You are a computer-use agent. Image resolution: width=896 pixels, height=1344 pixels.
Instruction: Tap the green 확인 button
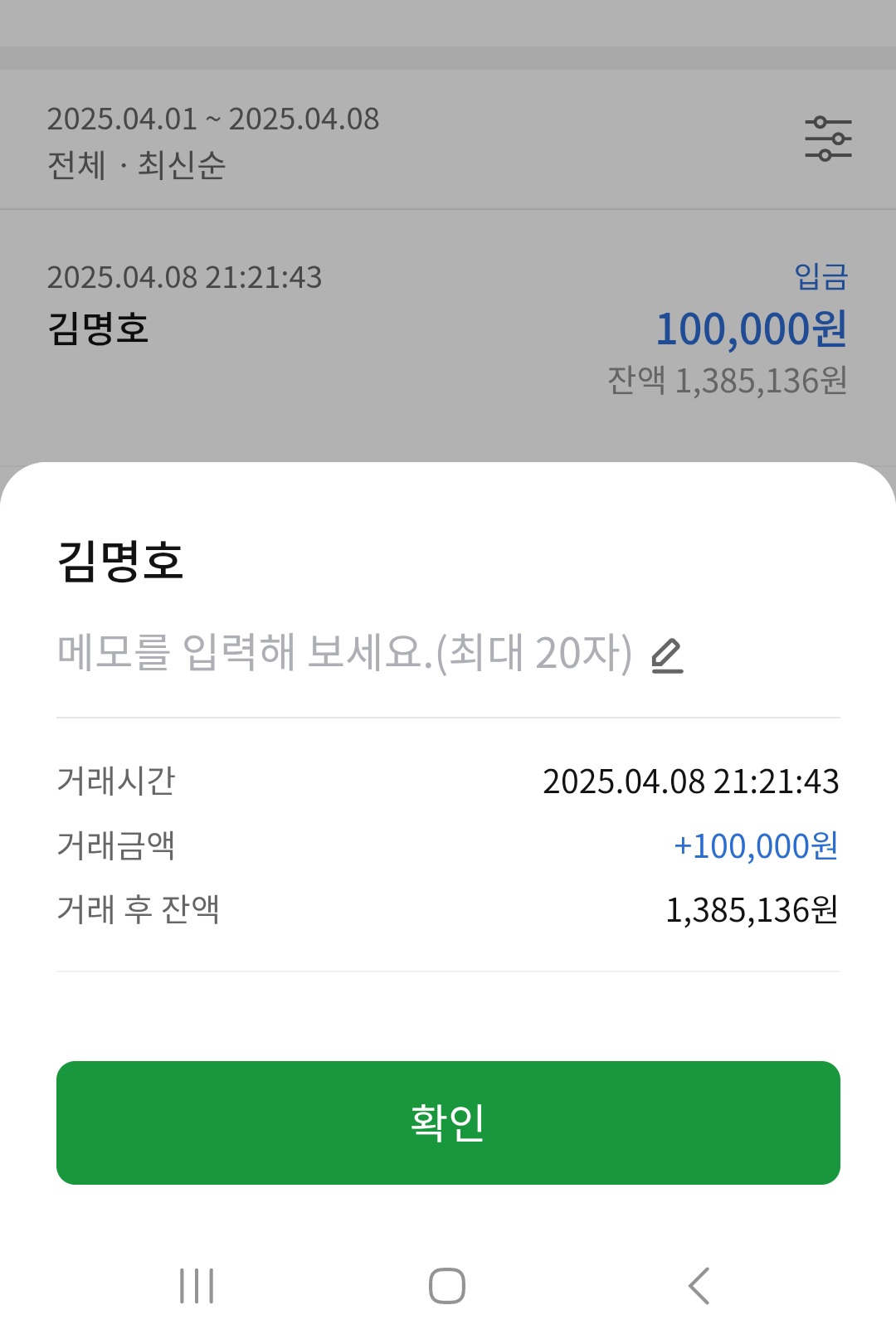(448, 1122)
